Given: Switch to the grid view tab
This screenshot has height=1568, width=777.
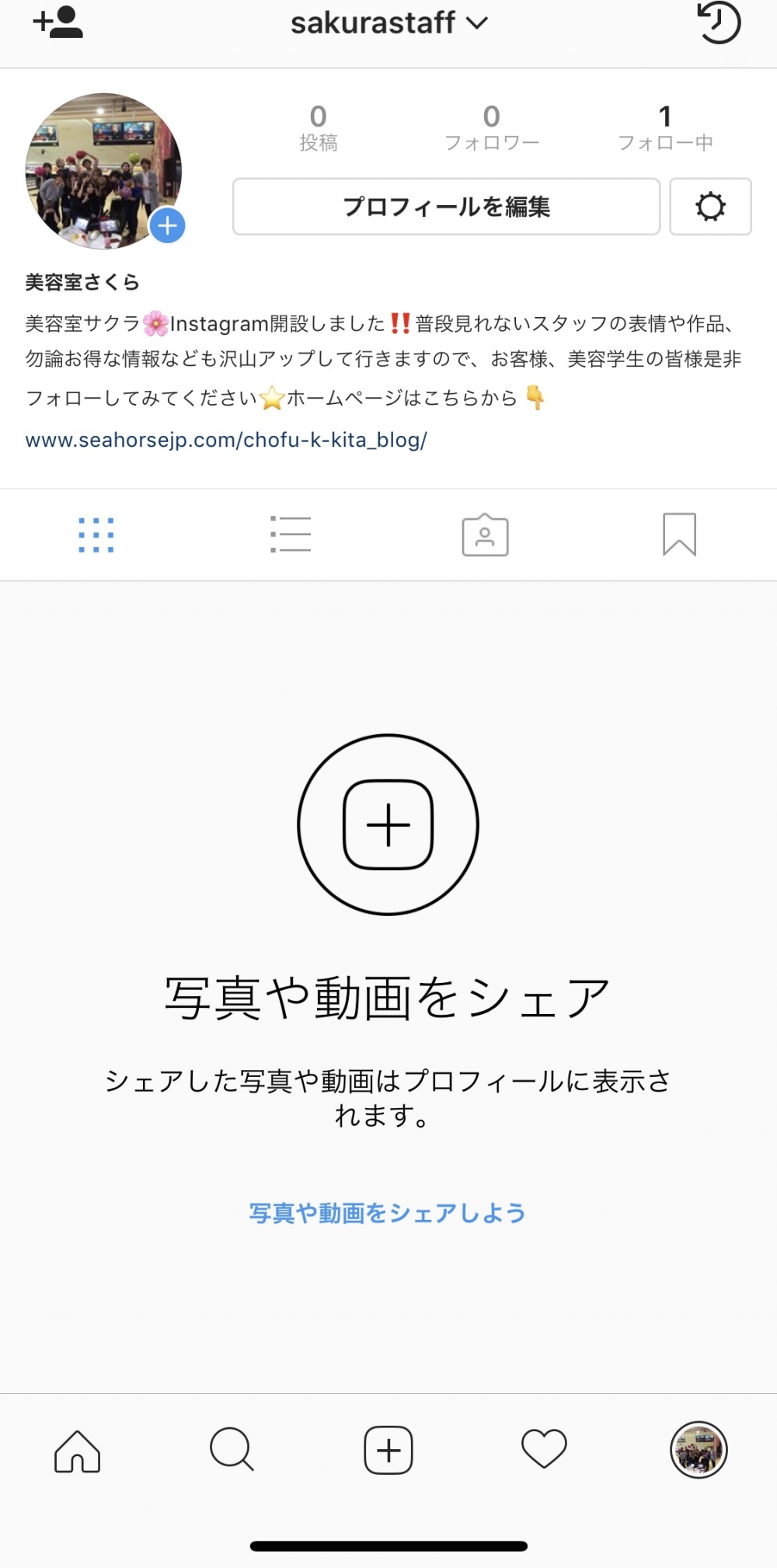Looking at the screenshot, I should (96, 535).
